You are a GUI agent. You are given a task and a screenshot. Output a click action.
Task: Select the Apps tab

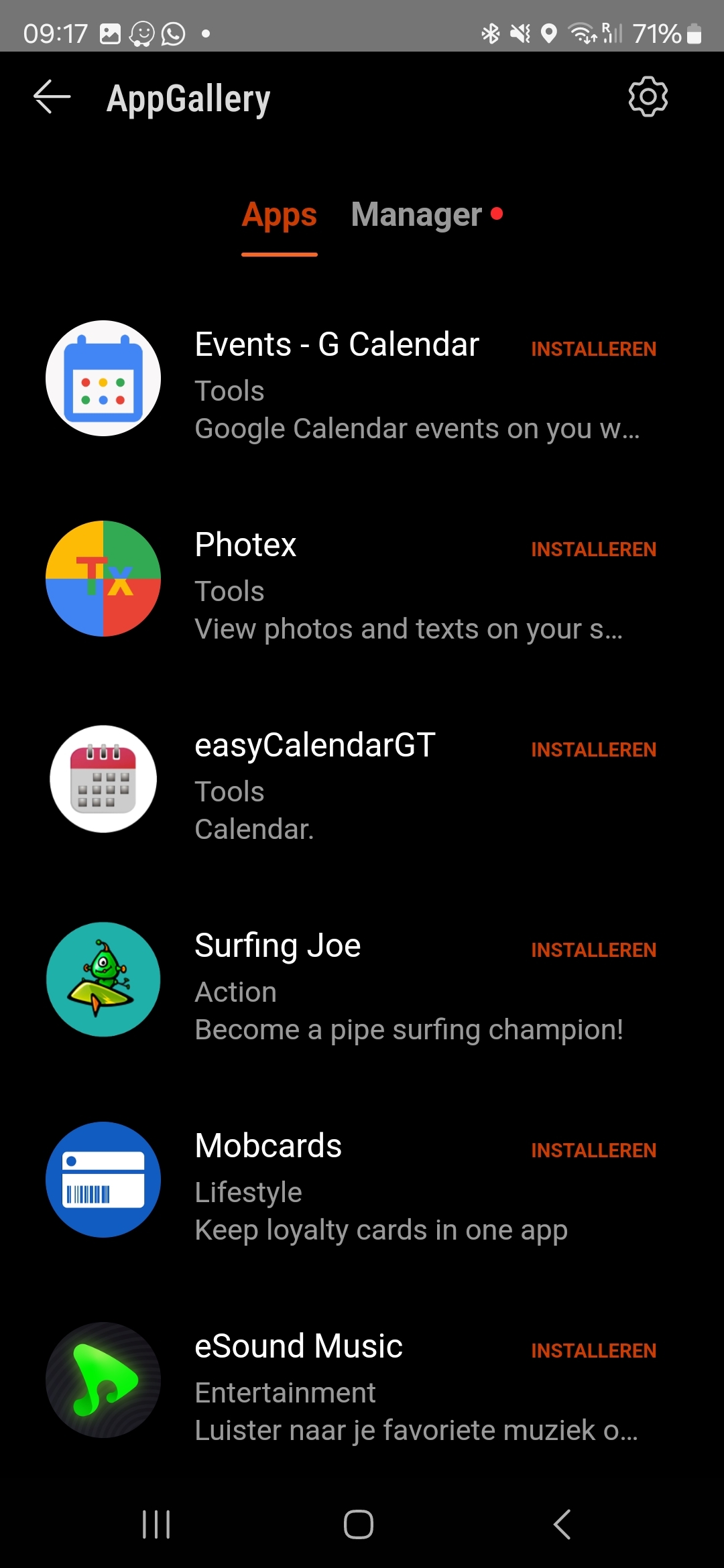(x=279, y=215)
